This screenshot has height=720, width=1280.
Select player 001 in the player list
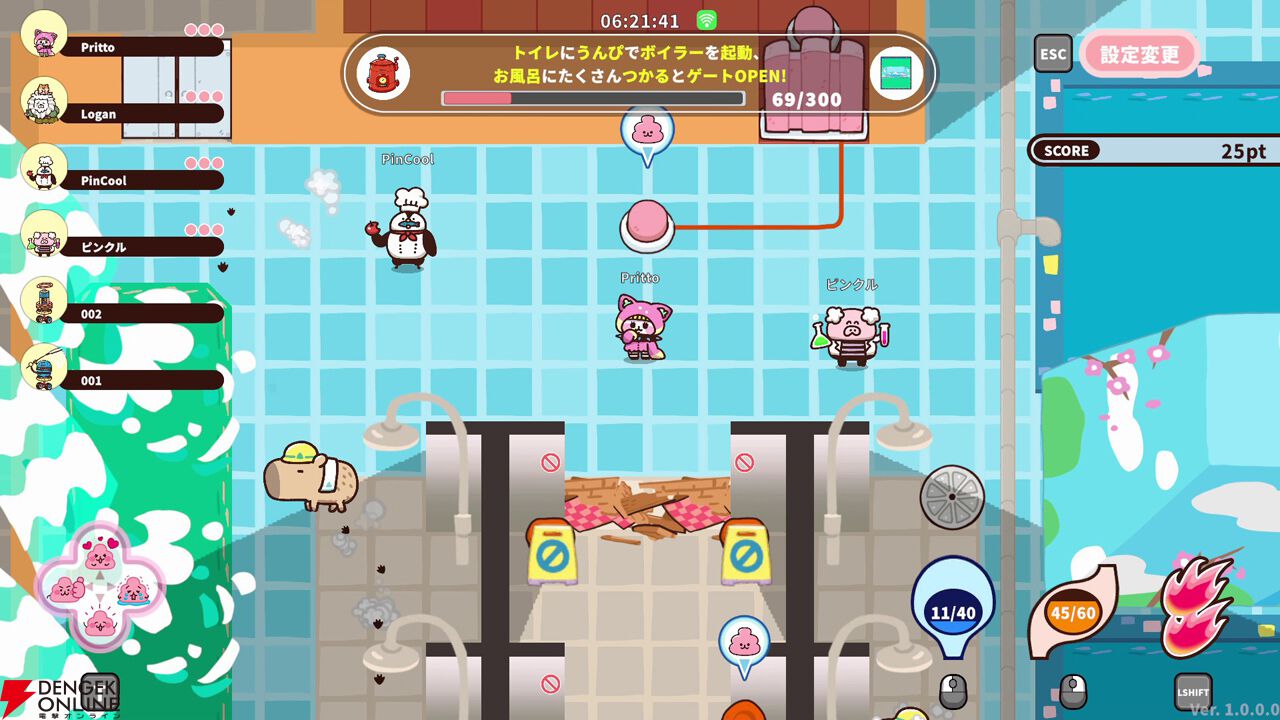pos(125,380)
